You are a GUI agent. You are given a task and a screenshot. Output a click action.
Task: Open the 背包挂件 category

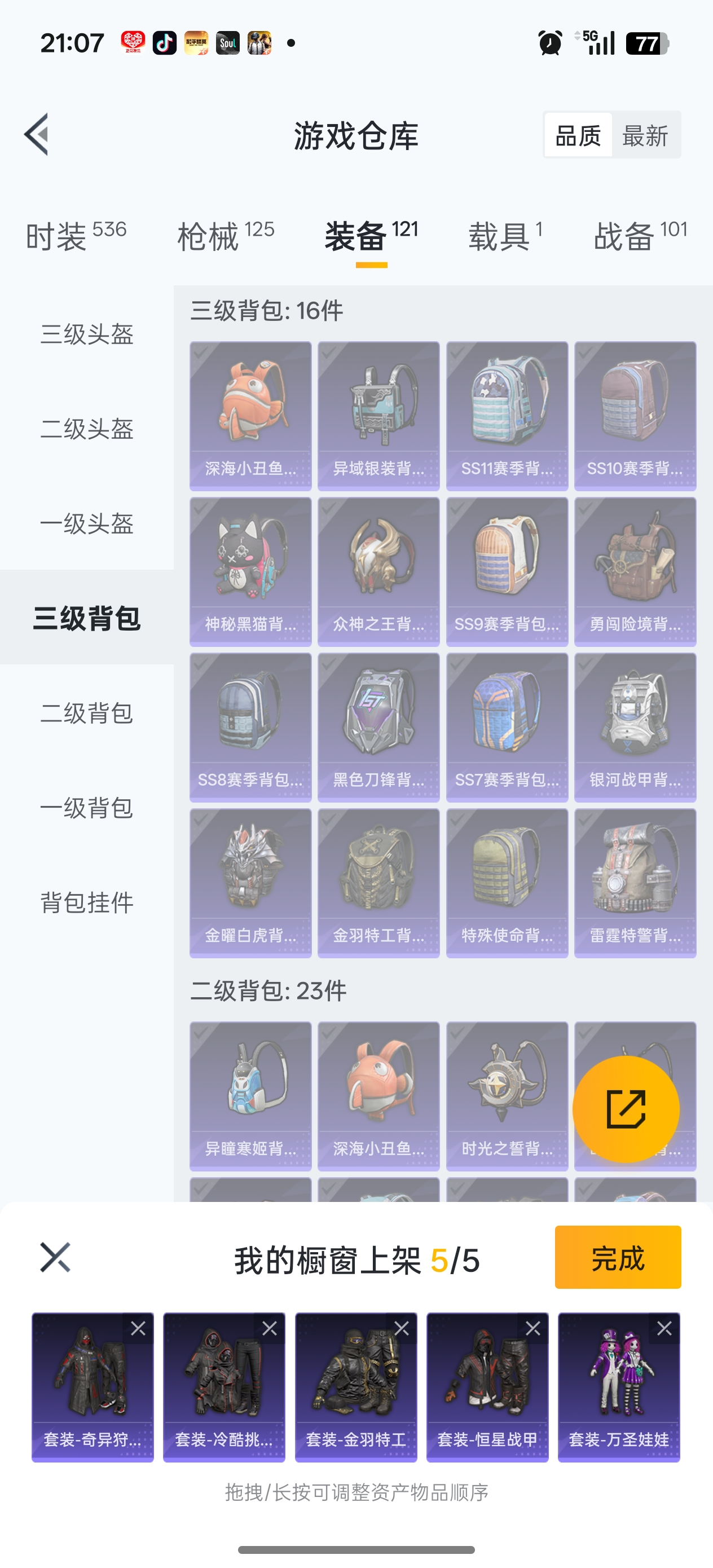click(x=87, y=902)
